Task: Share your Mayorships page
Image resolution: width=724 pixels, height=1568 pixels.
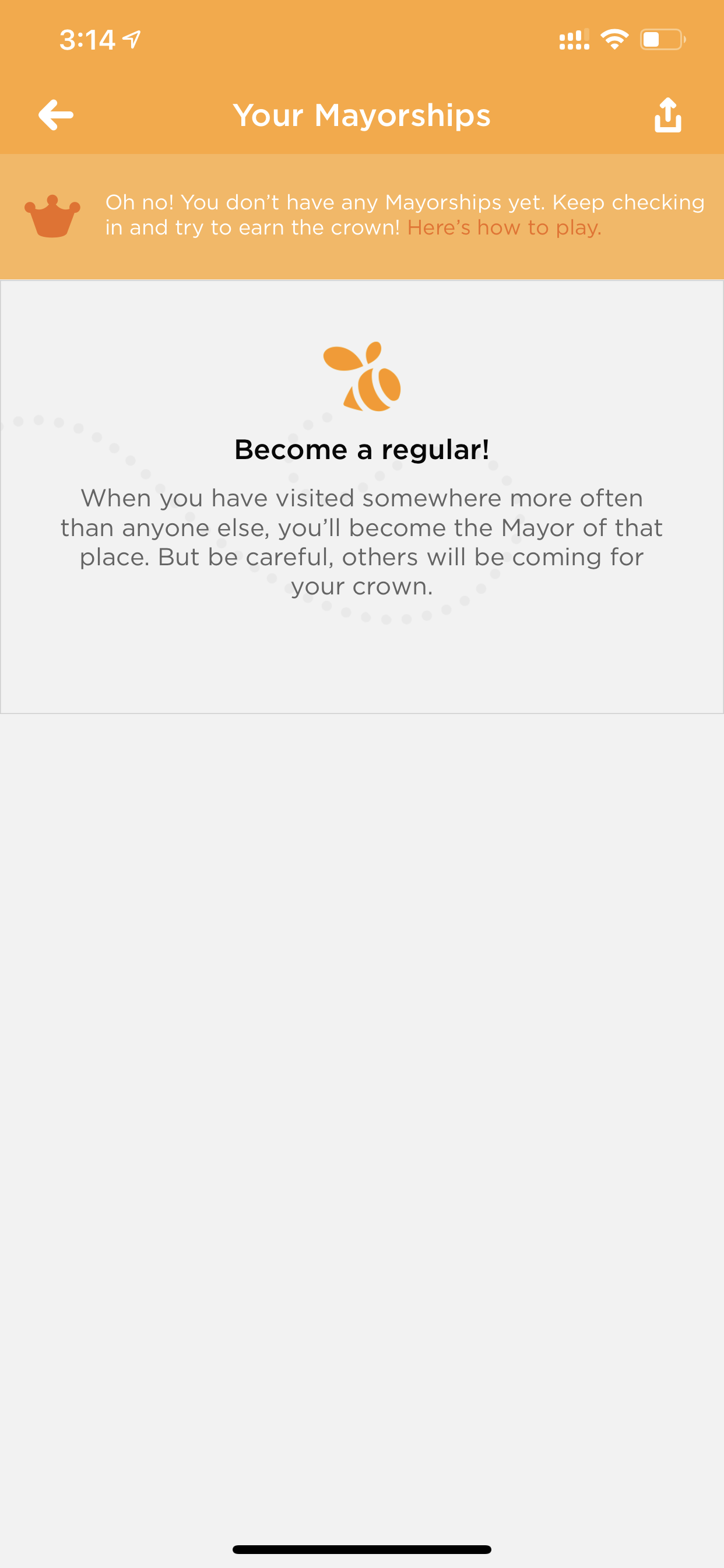Action: (667, 114)
